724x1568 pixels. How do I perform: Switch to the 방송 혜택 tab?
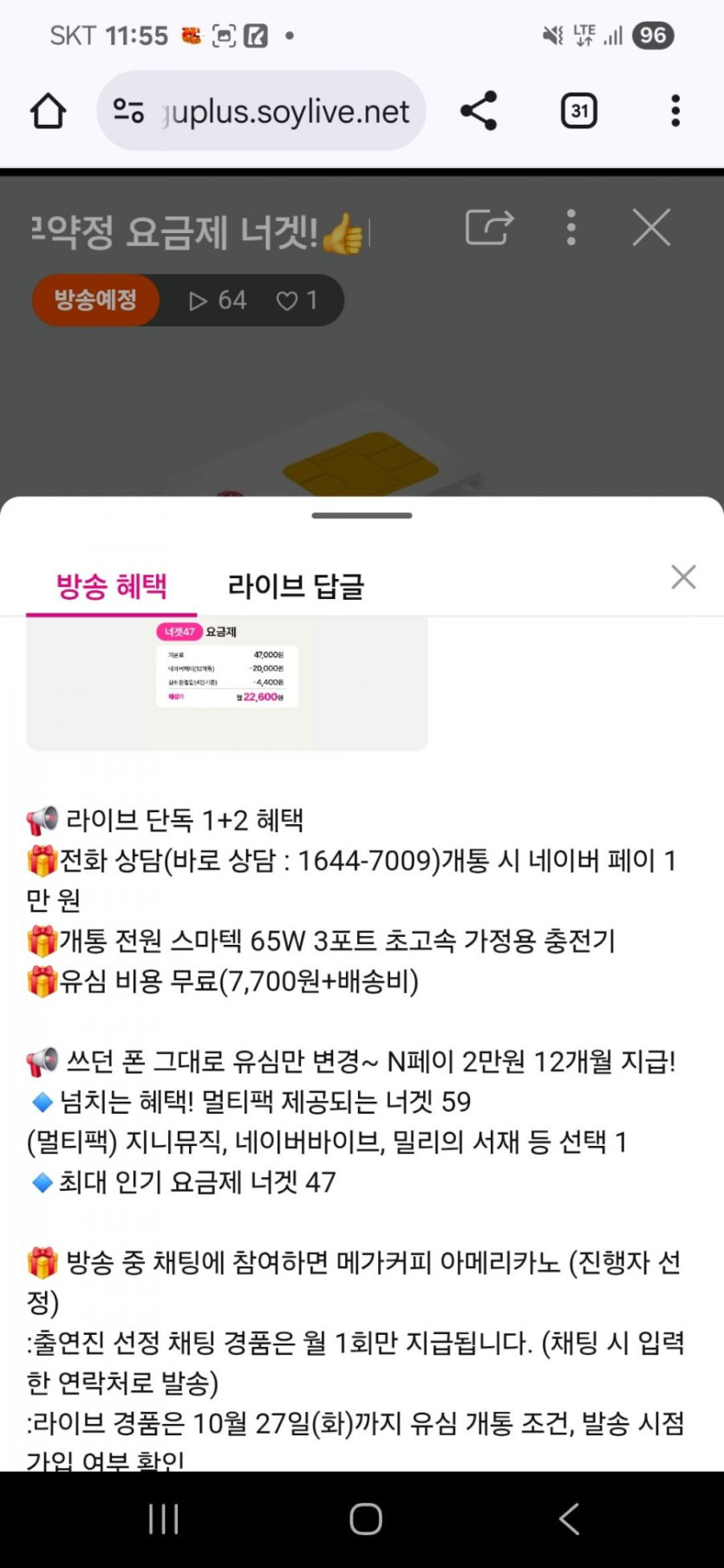coord(111,587)
